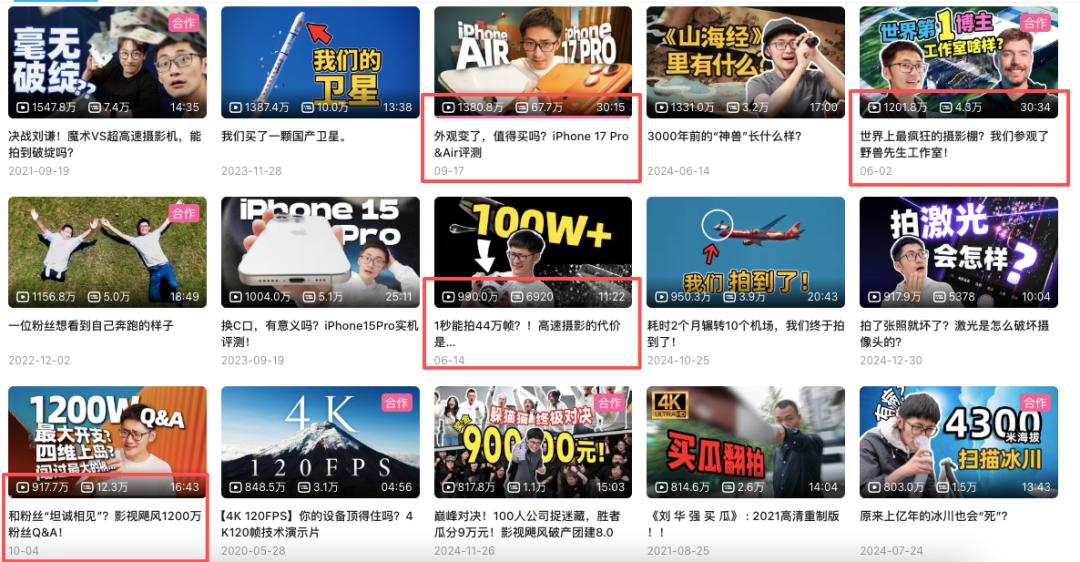
Task: Open the video about magic versus high-speed camera
Action: [107, 62]
